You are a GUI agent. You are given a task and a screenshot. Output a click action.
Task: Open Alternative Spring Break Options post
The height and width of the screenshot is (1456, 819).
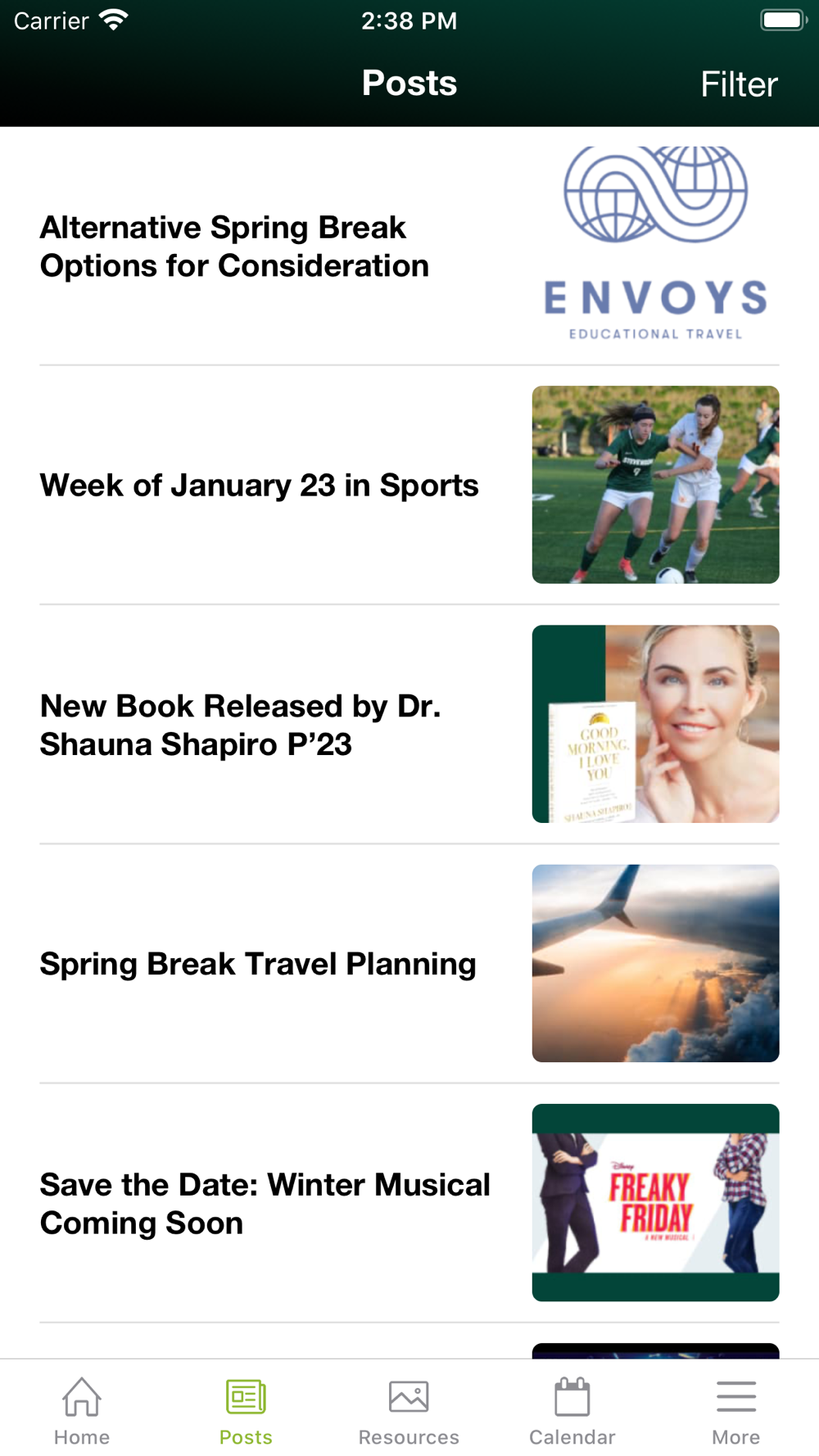(235, 246)
